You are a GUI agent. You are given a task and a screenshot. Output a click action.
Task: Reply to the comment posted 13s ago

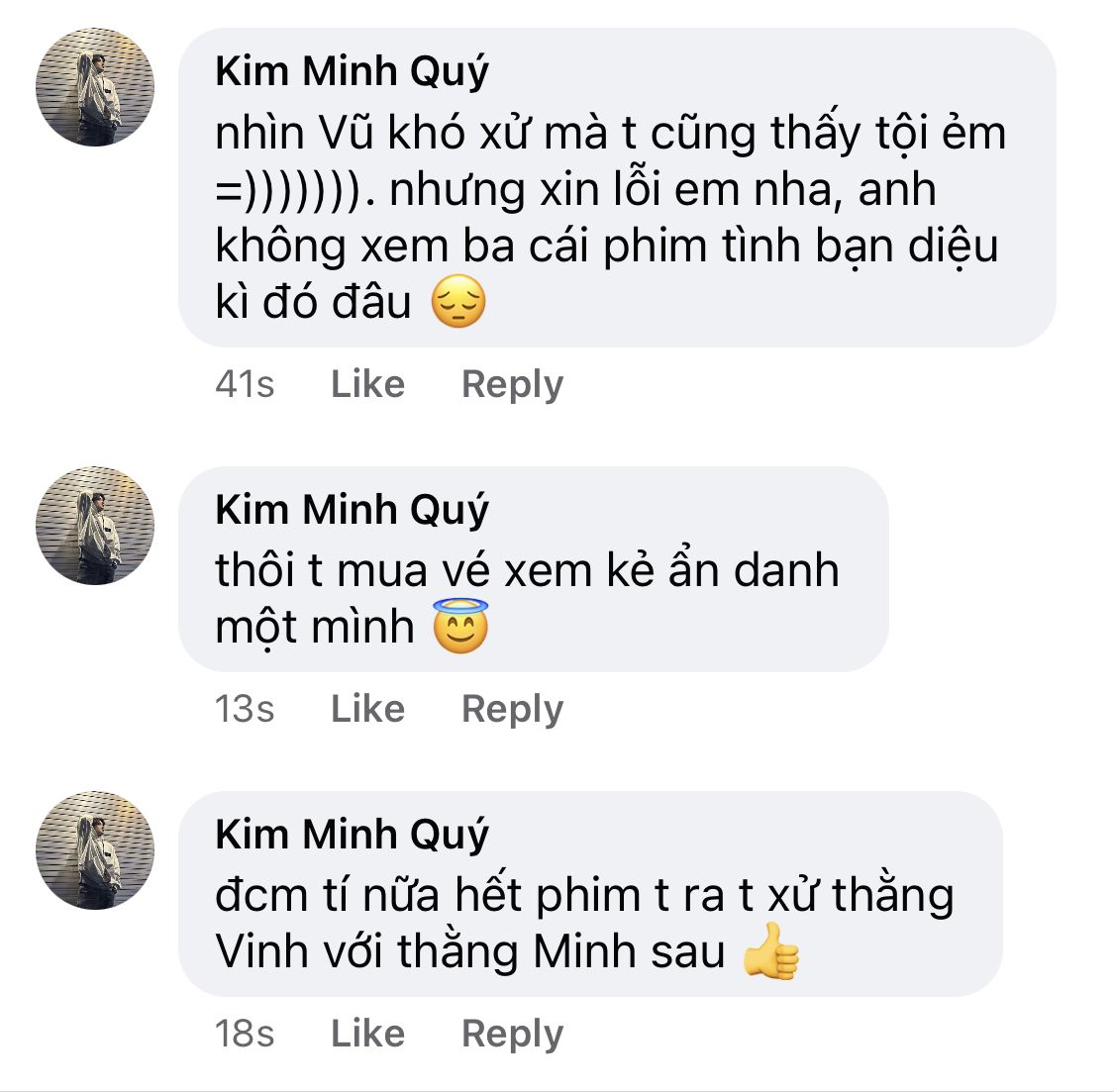[x=512, y=709]
